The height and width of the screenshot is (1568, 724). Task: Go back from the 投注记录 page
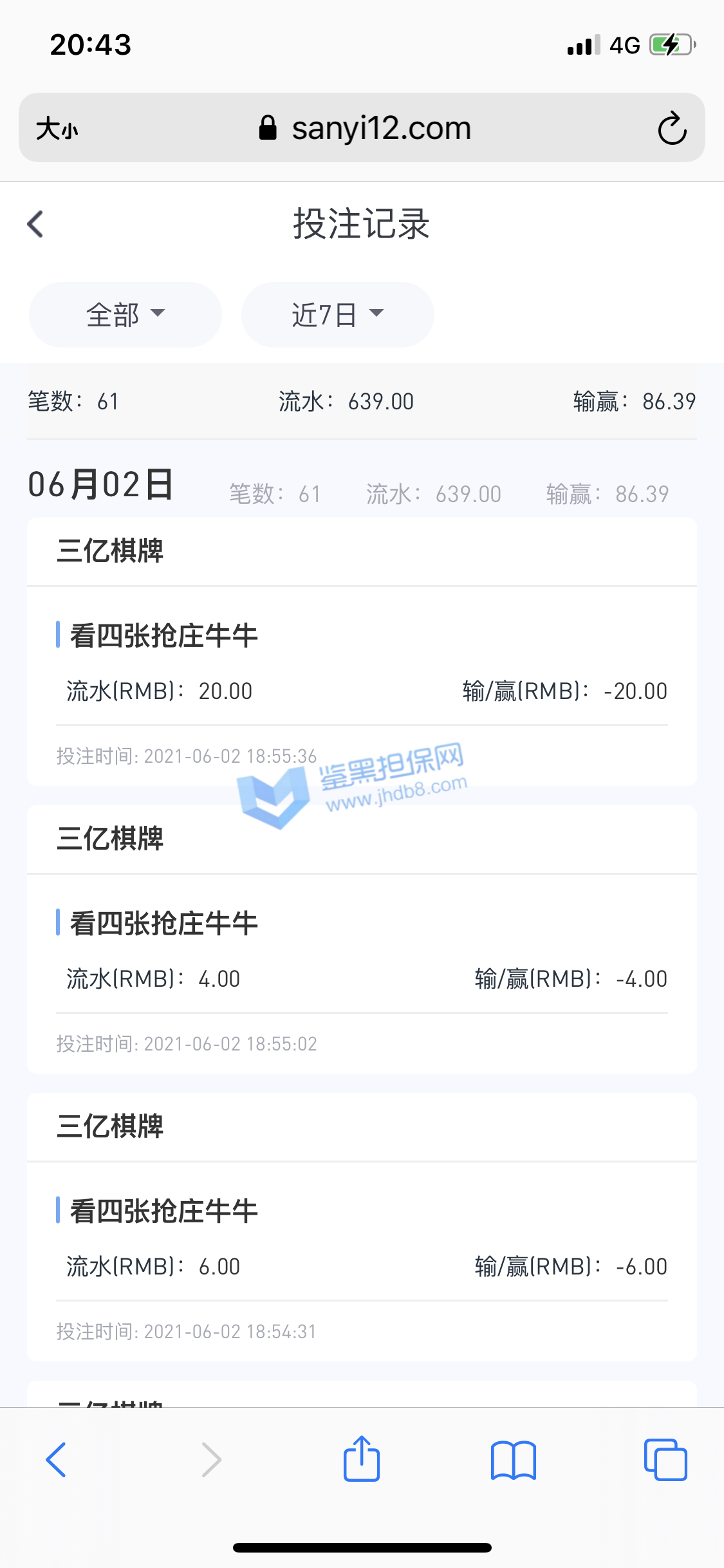(x=36, y=224)
